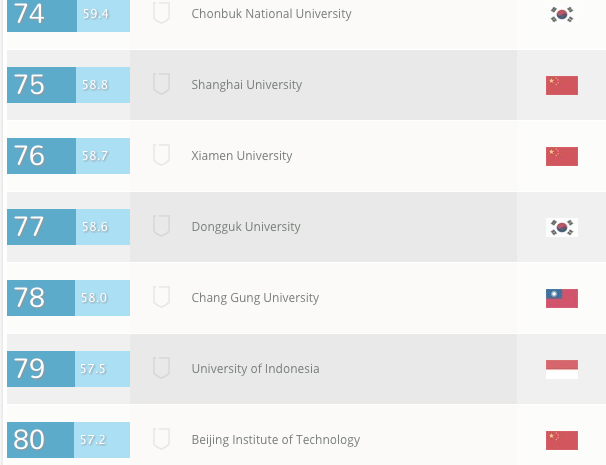Viewport: 606px width, 465px height.
Task: Open the Shanghai University entry
Action: click(x=246, y=85)
